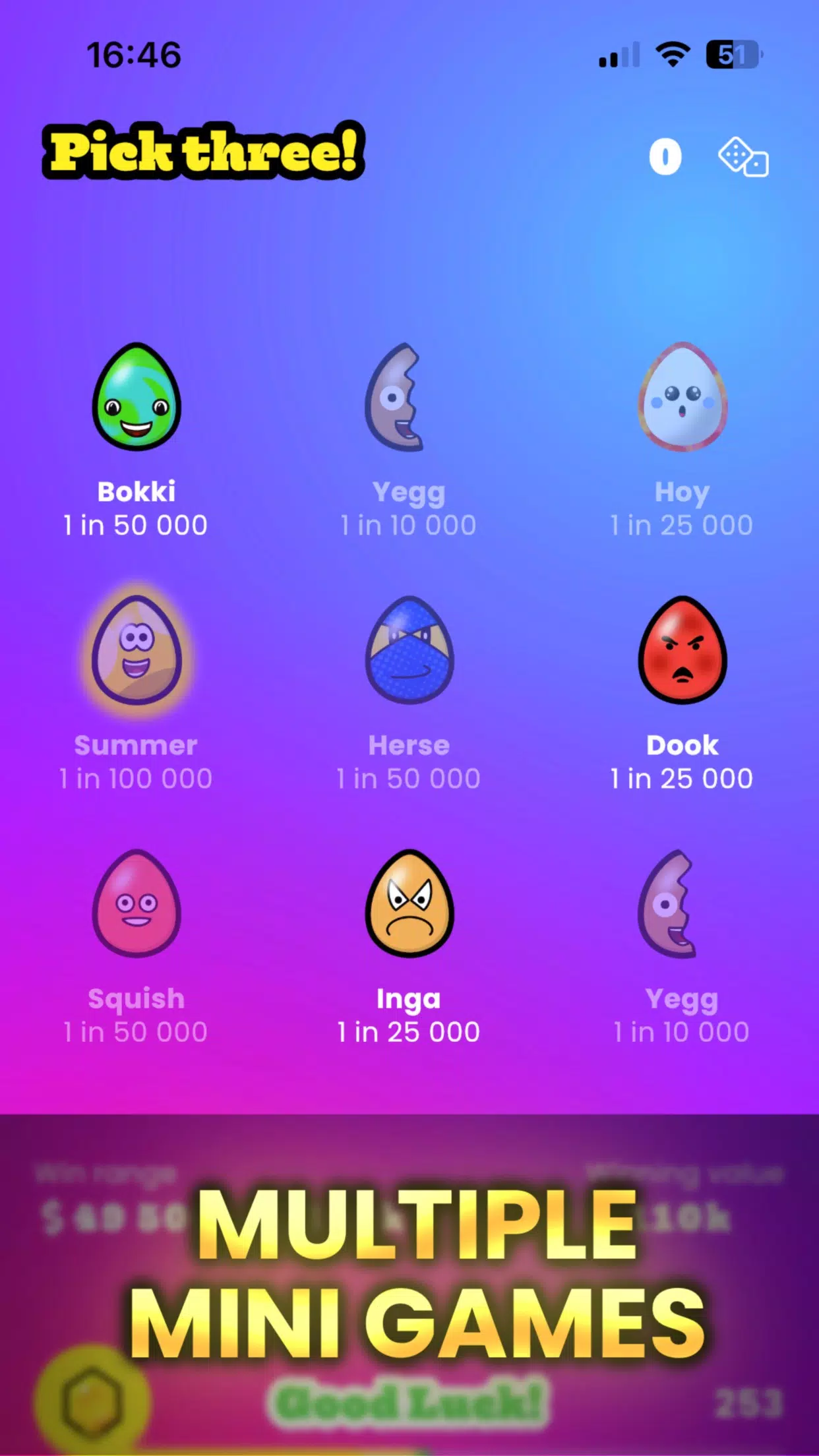Select the angry red Dook egg
This screenshot has height=1456, width=819.
click(x=682, y=650)
